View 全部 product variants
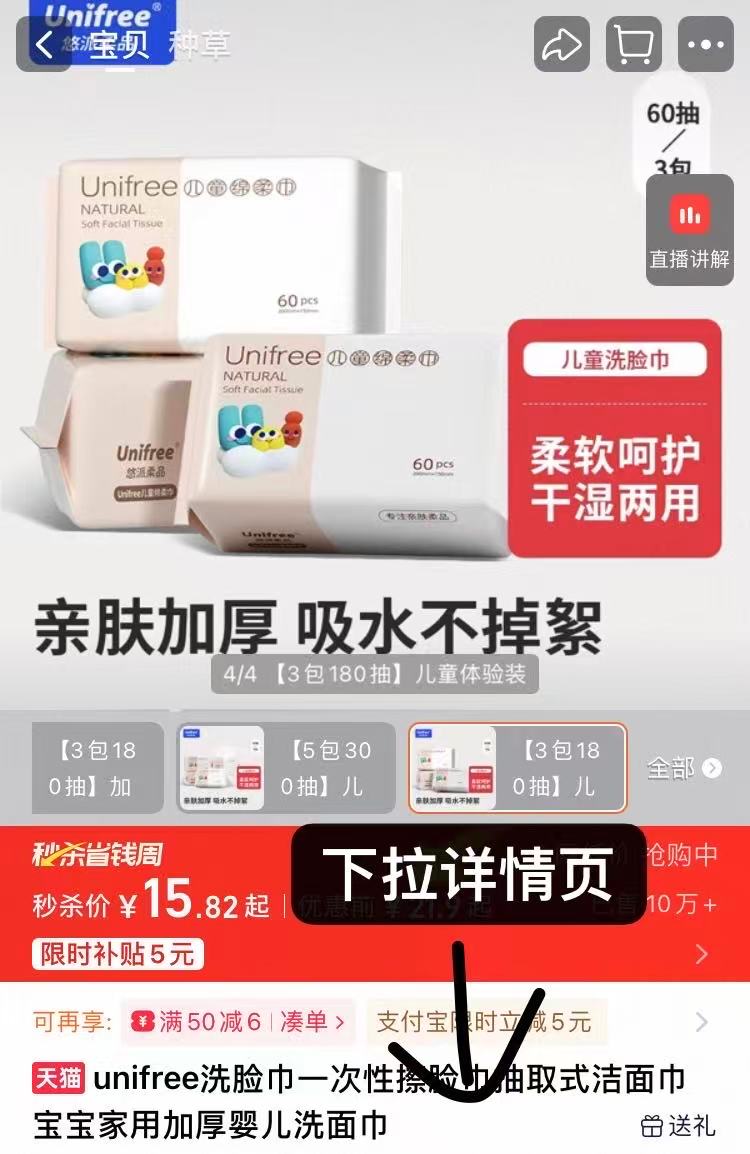The height and width of the screenshot is (1154, 750). [684, 768]
